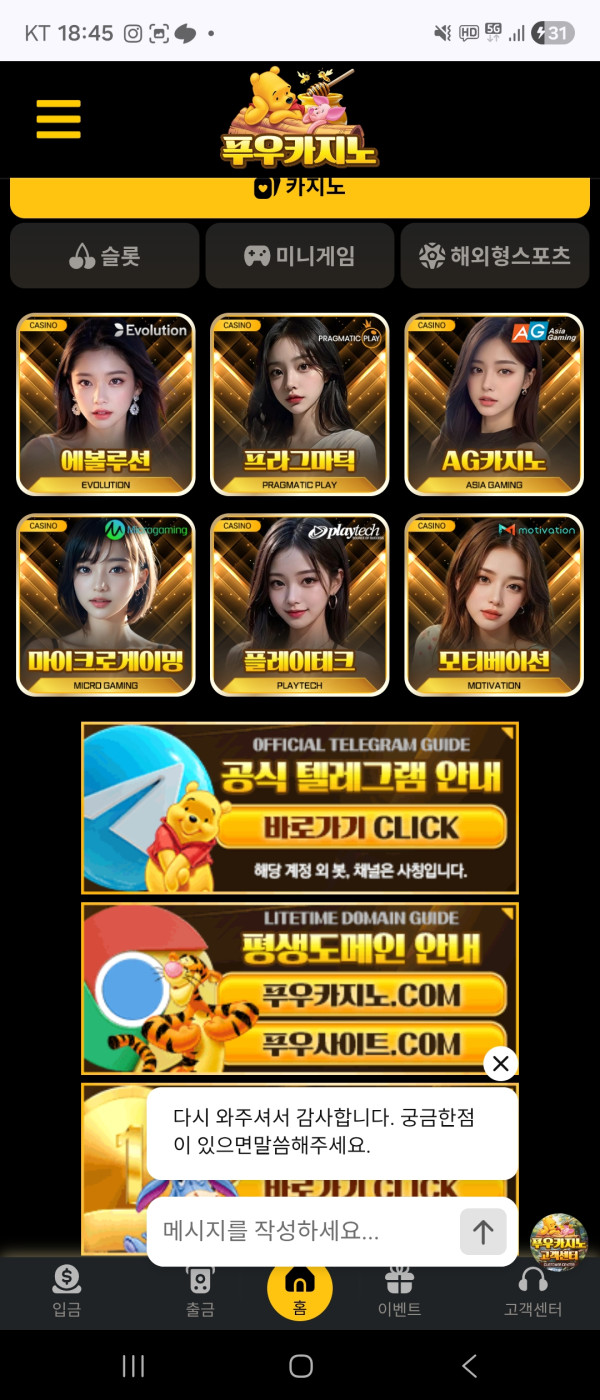Go to the 출금 tab
The height and width of the screenshot is (1400, 600).
[200, 1292]
